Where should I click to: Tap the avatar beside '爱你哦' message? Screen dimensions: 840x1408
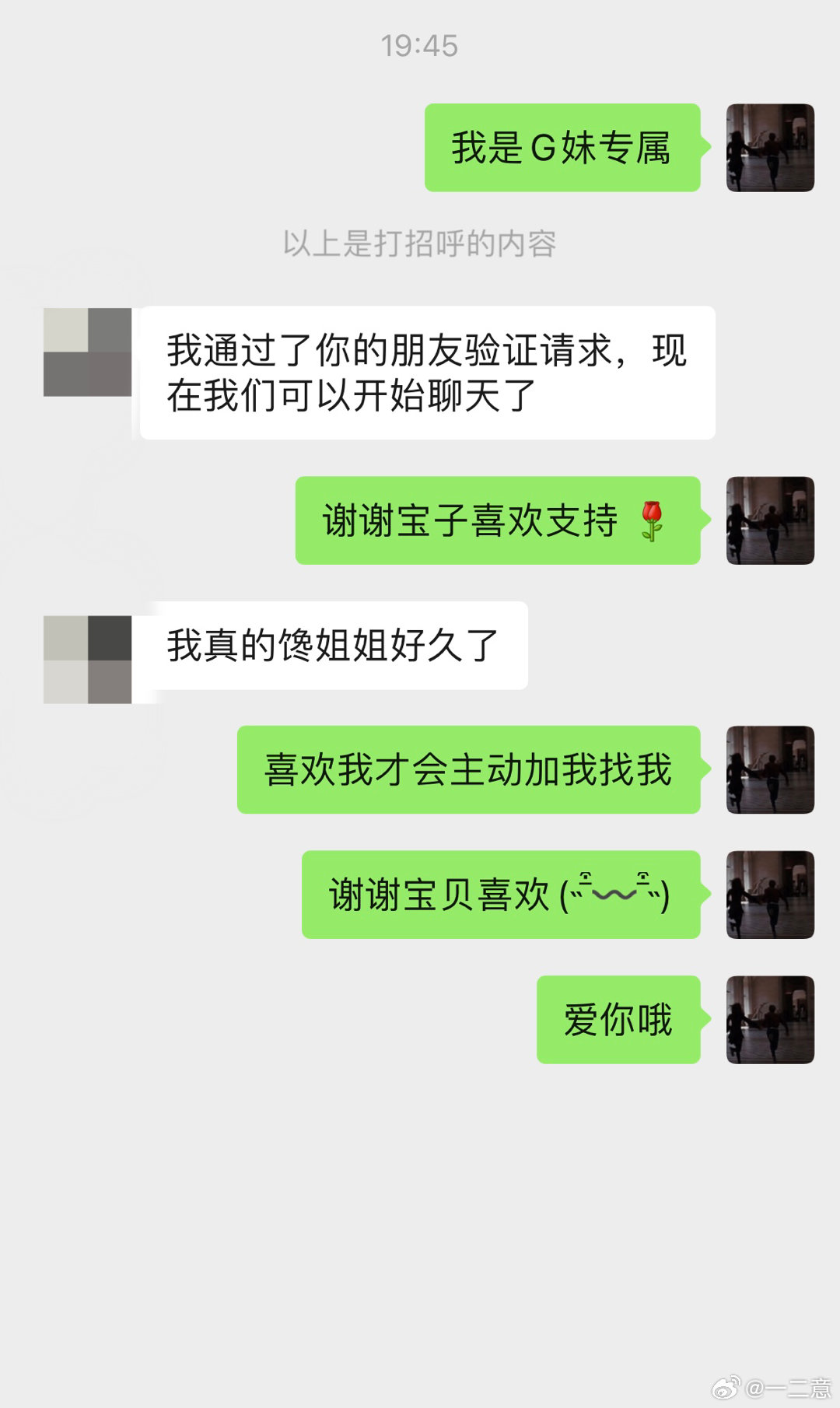770,1019
